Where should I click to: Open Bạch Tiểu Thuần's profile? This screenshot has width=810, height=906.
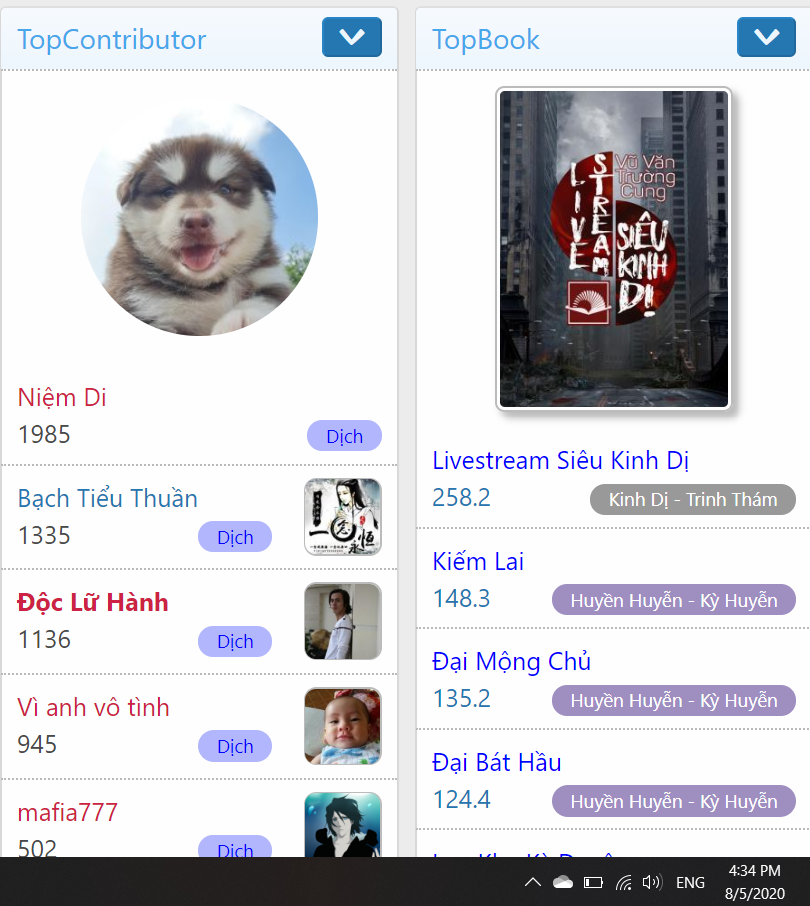(x=108, y=498)
